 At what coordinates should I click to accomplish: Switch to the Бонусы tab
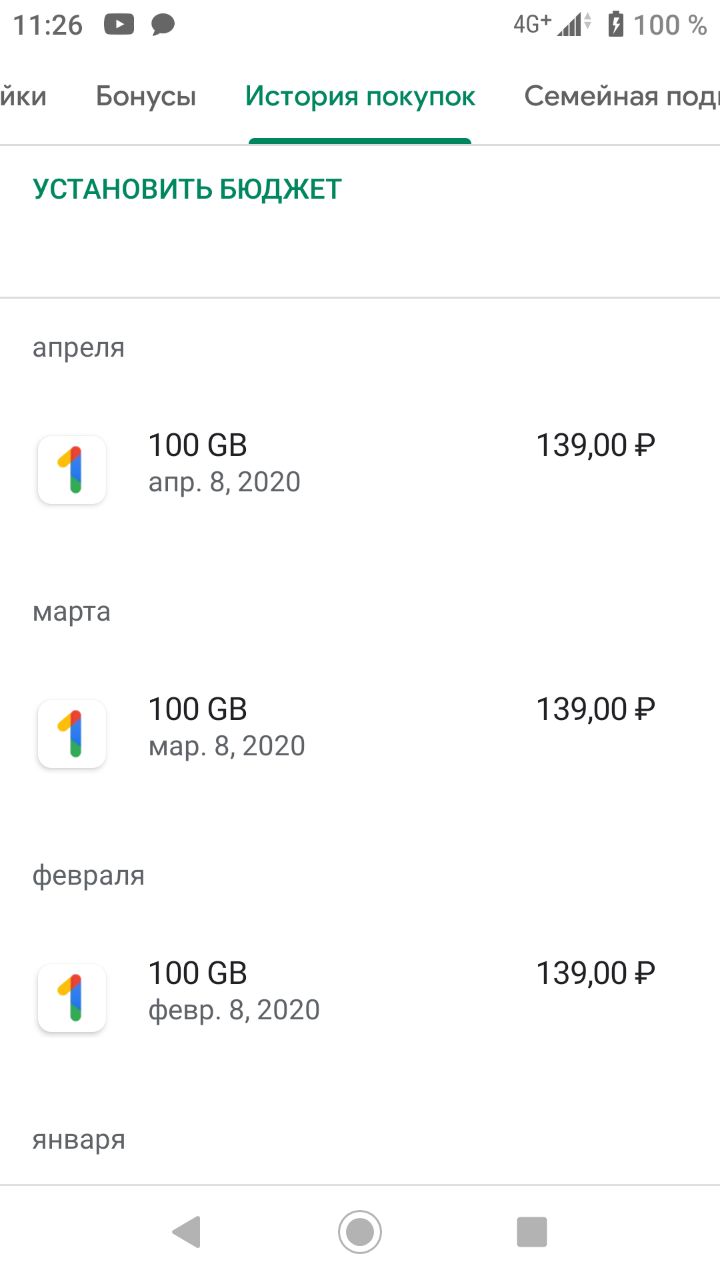146,97
